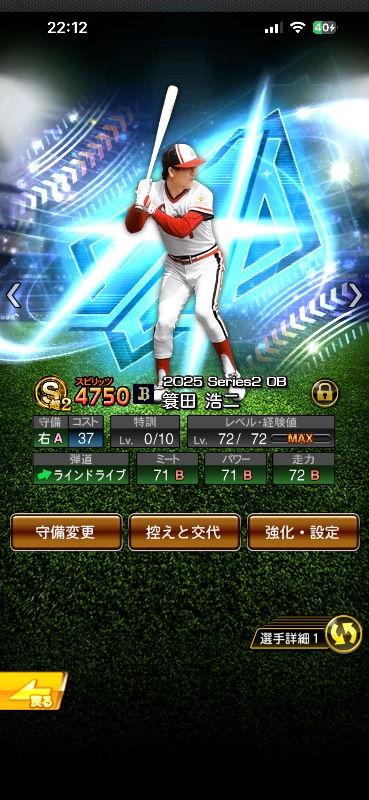Toggle the player lock icon
The image size is (369, 800).
[x=325, y=393]
